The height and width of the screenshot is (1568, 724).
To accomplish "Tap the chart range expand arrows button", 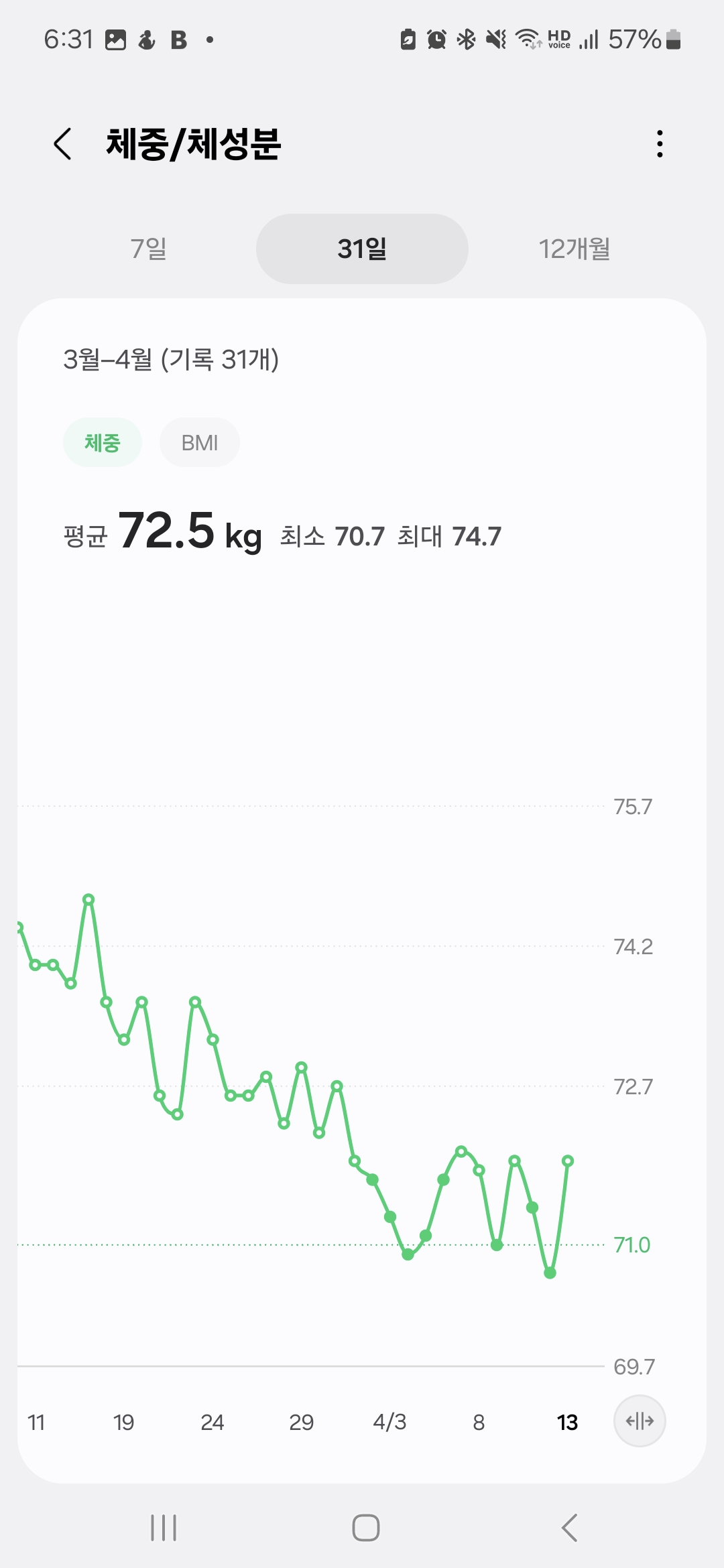I will pyautogui.click(x=640, y=1421).
